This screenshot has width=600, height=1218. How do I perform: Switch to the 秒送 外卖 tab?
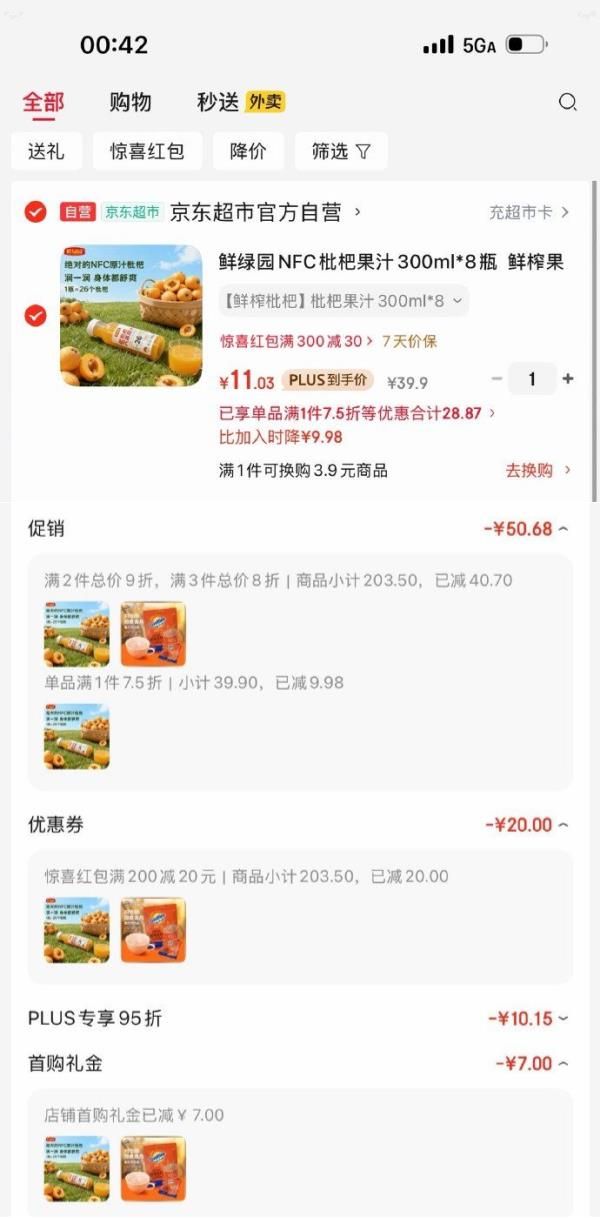click(x=240, y=102)
